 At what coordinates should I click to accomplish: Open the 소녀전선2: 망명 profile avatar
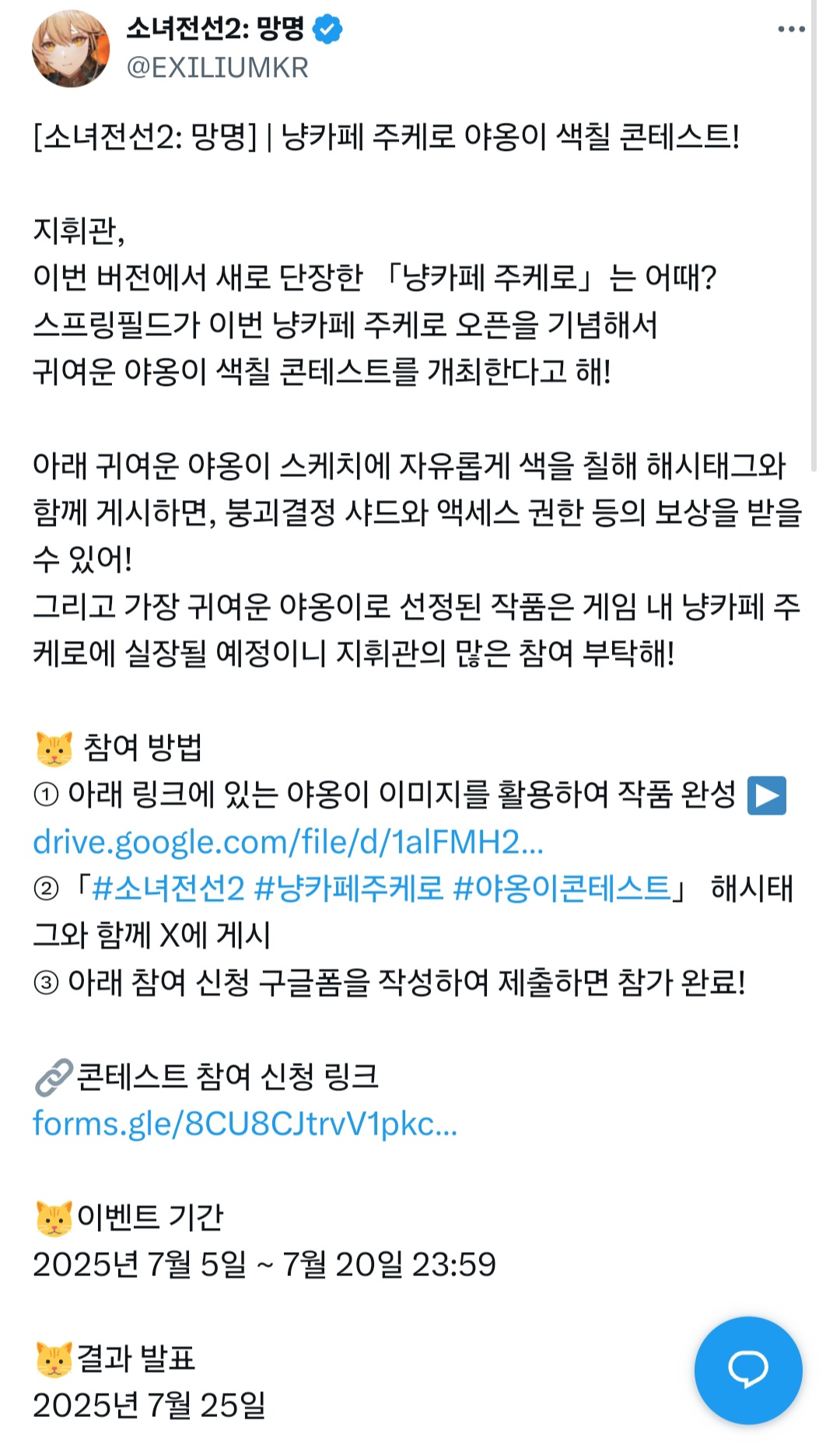[70, 48]
